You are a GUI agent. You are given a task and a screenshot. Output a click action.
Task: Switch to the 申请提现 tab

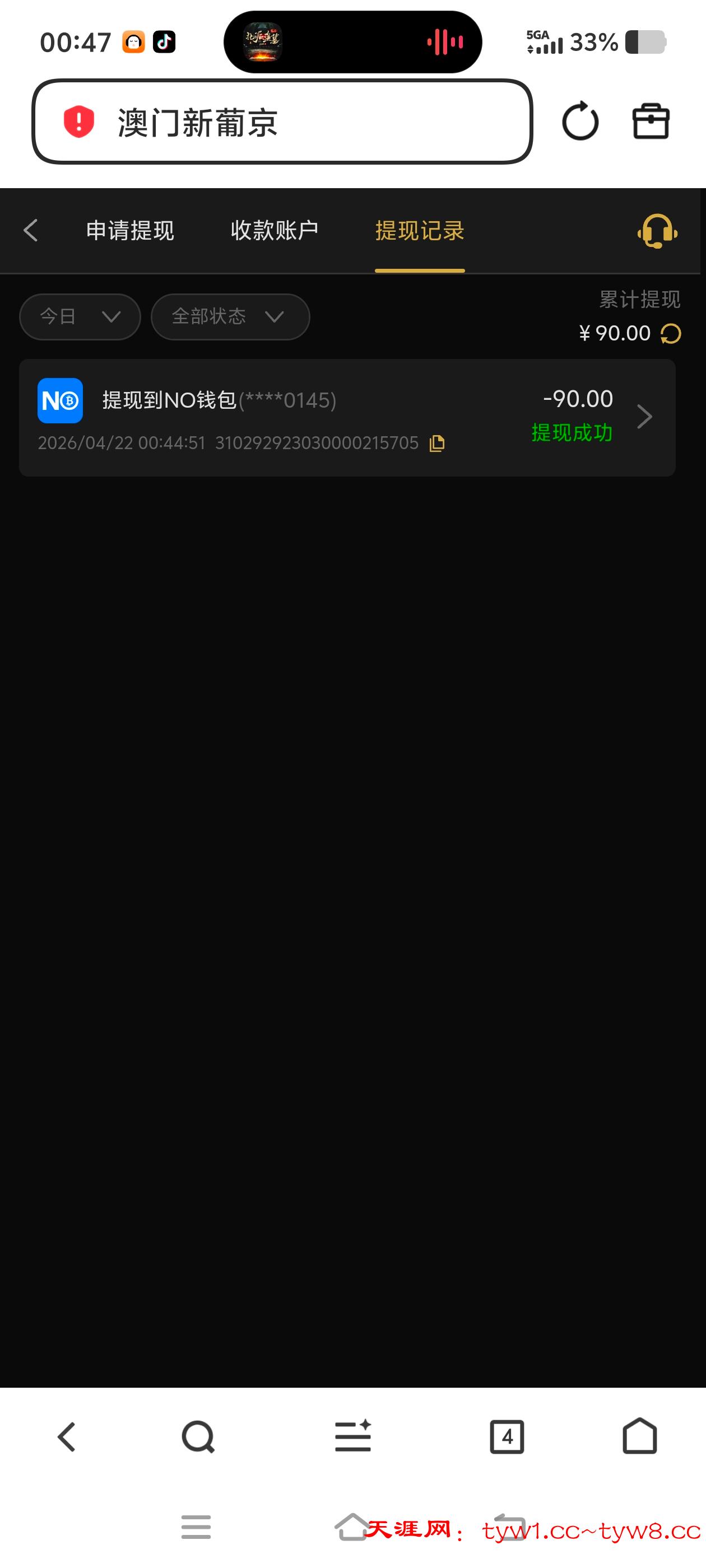(x=130, y=231)
